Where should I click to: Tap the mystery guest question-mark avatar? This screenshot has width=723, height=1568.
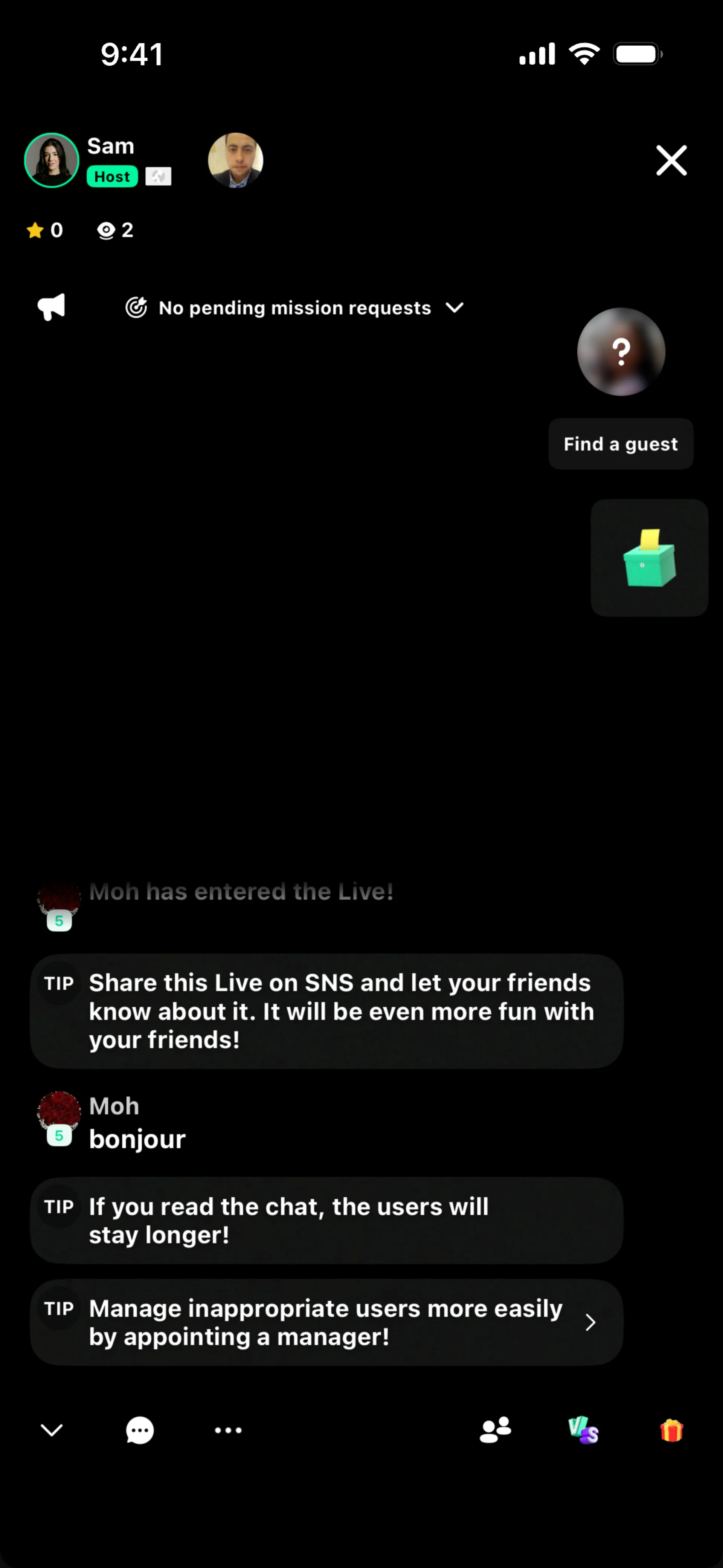click(x=621, y=352)
